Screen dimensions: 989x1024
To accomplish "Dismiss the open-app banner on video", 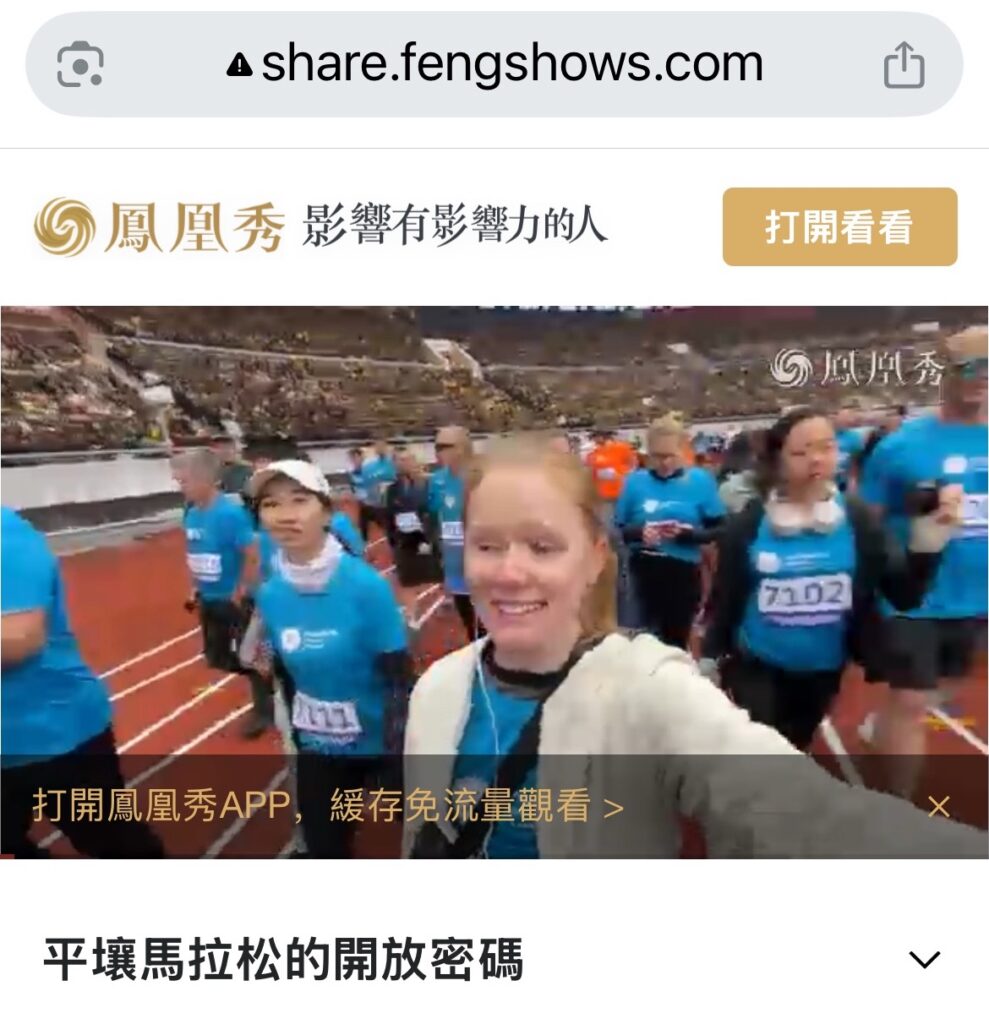I will [938, 806].
